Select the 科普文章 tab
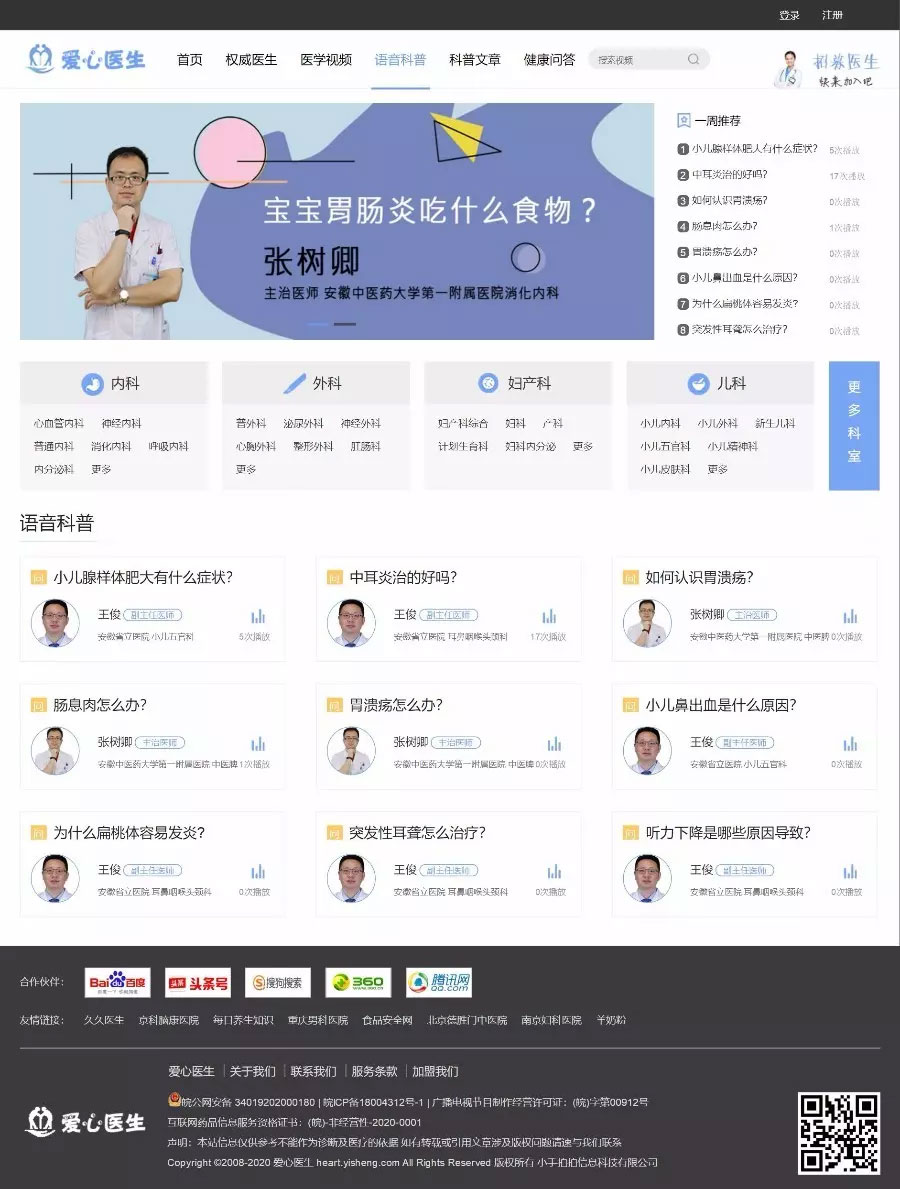 (475, 60)
